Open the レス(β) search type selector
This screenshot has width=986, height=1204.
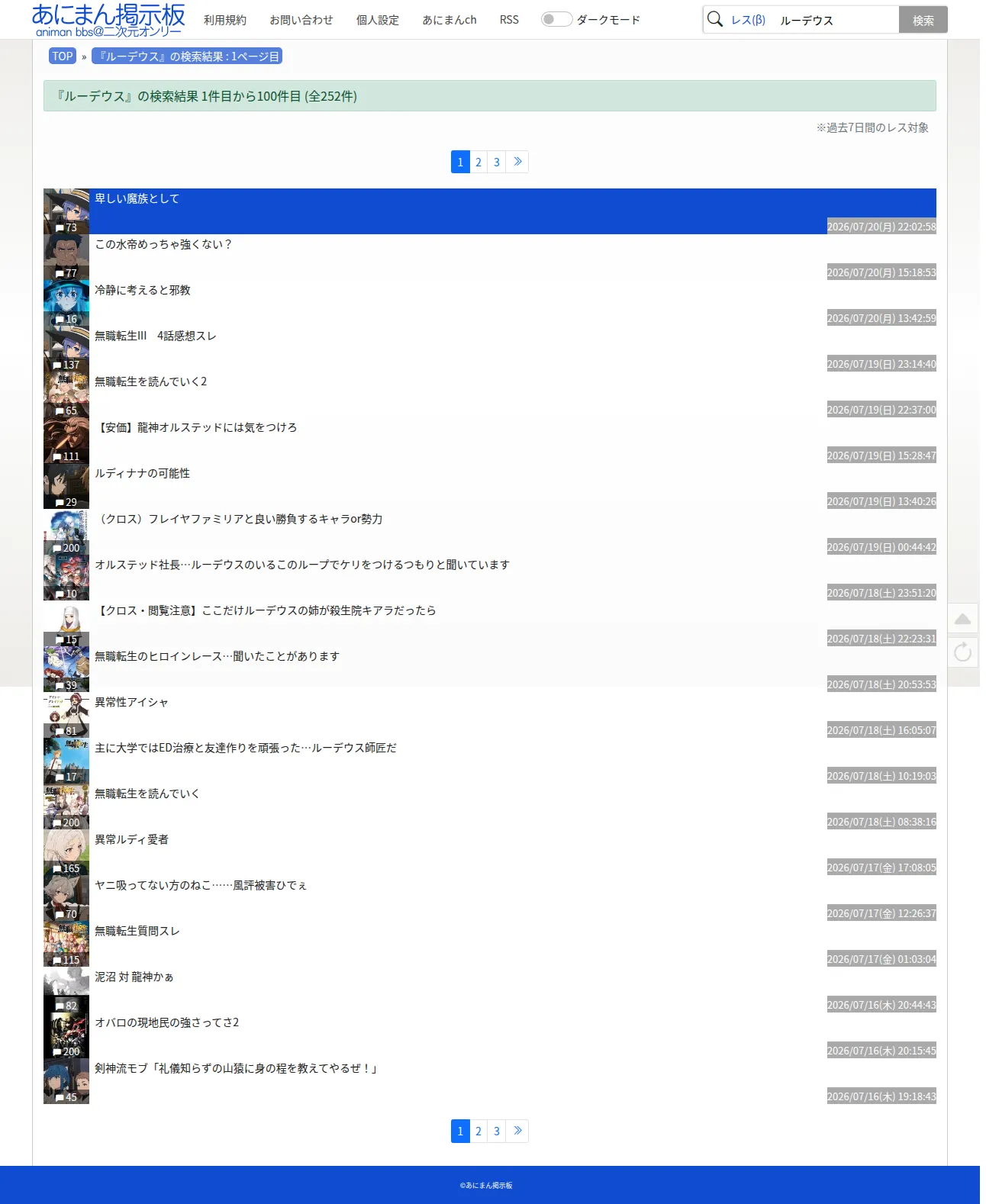click(x=748, y=20)
